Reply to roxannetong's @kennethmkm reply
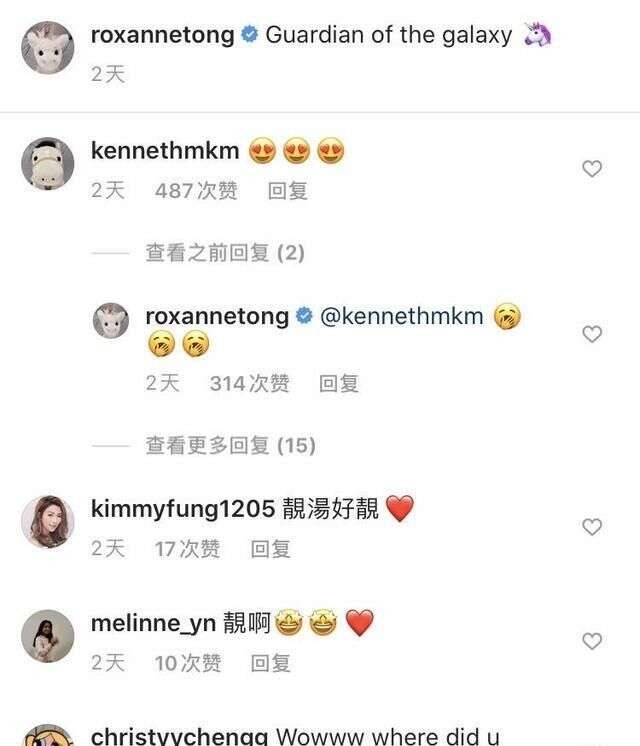Screen dimensions: 640x746 pos(338,383)
